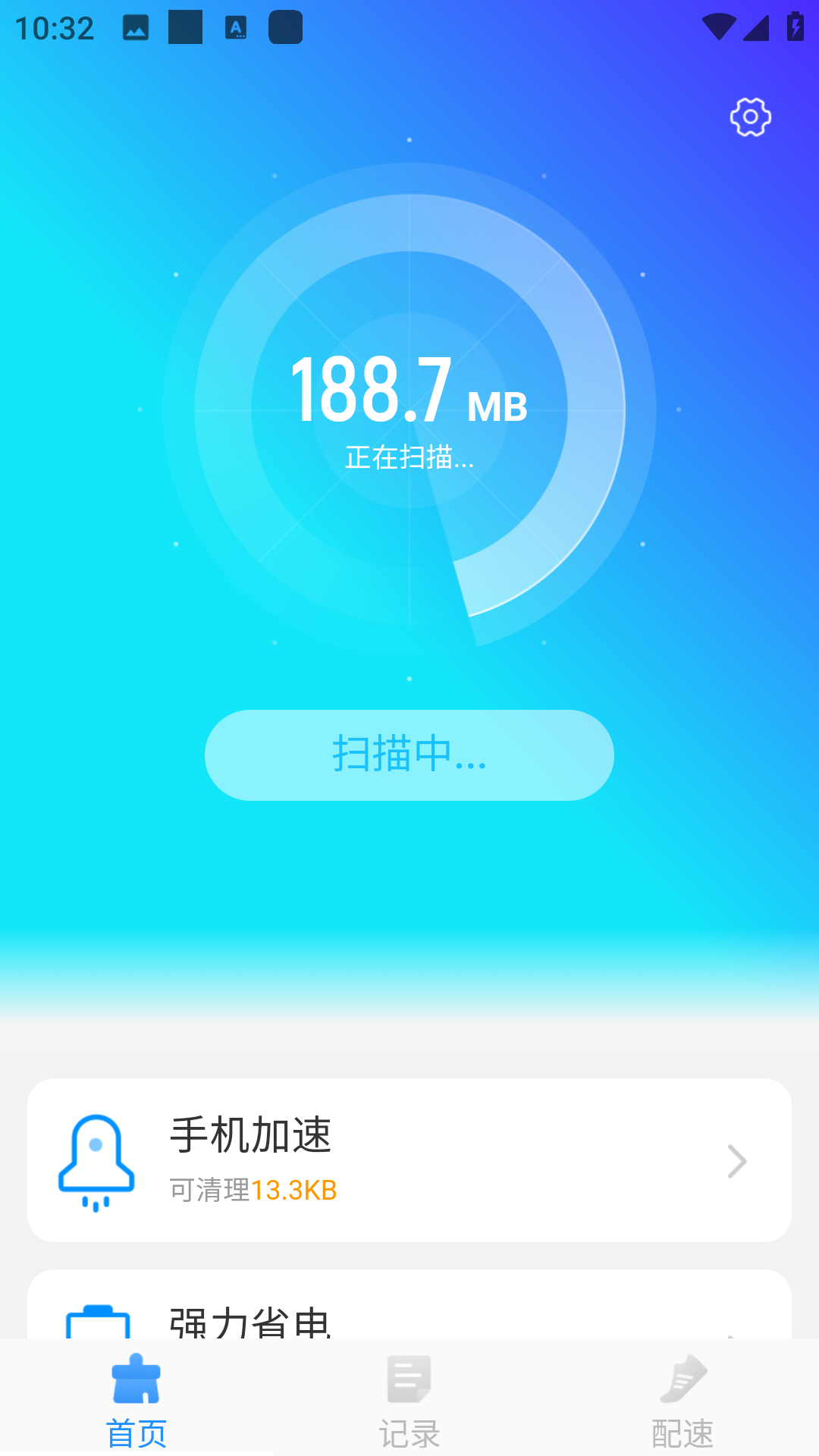The width and height of the screenshot is (819, 1456).
Task: Expand the 强力省电 section
Action: [409, 1323]
